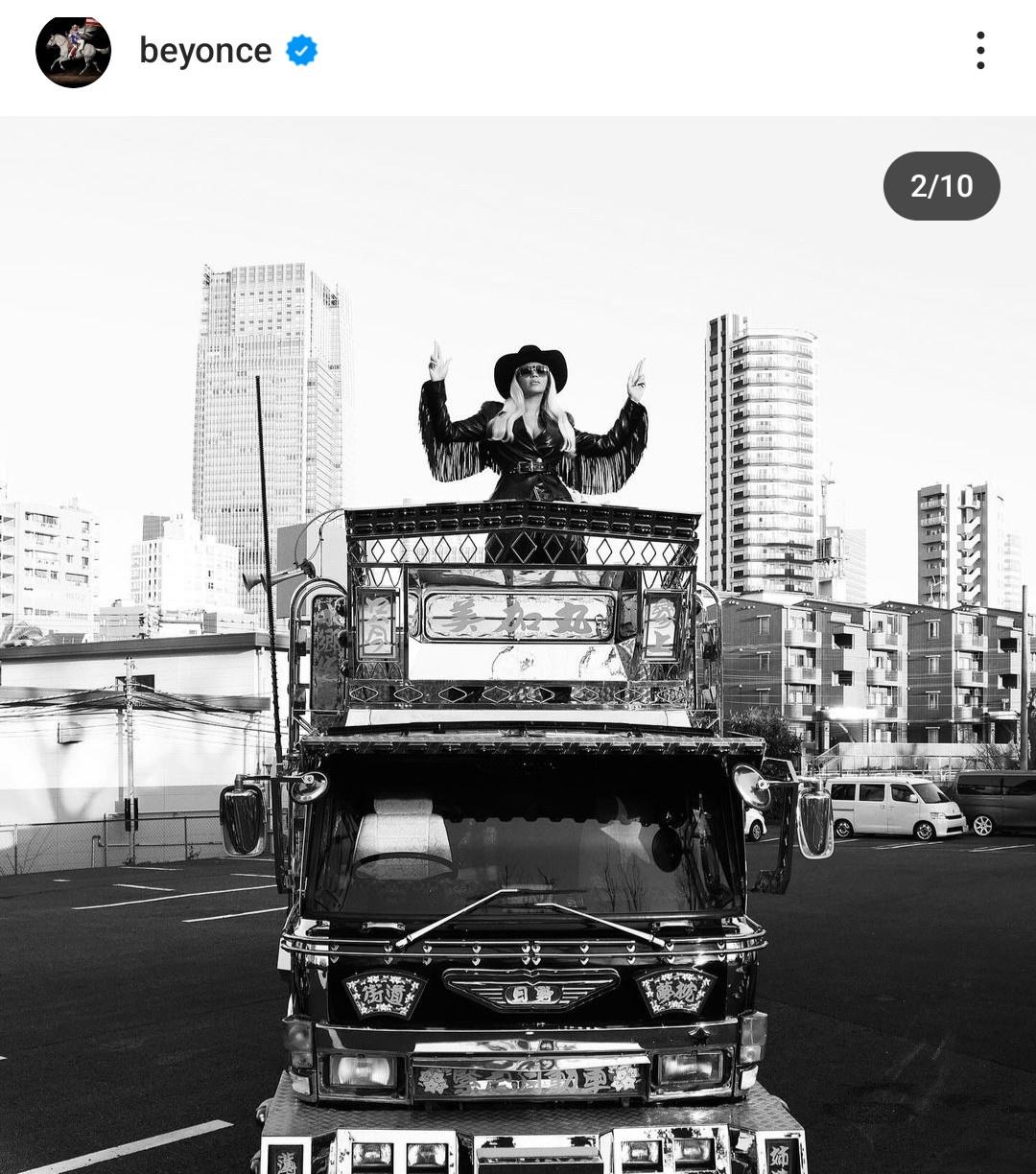Image resolution: width=1036 pixels, height=1174 pixels.
Task: Open the post's three-dot options menu
Action: point(979,51)
